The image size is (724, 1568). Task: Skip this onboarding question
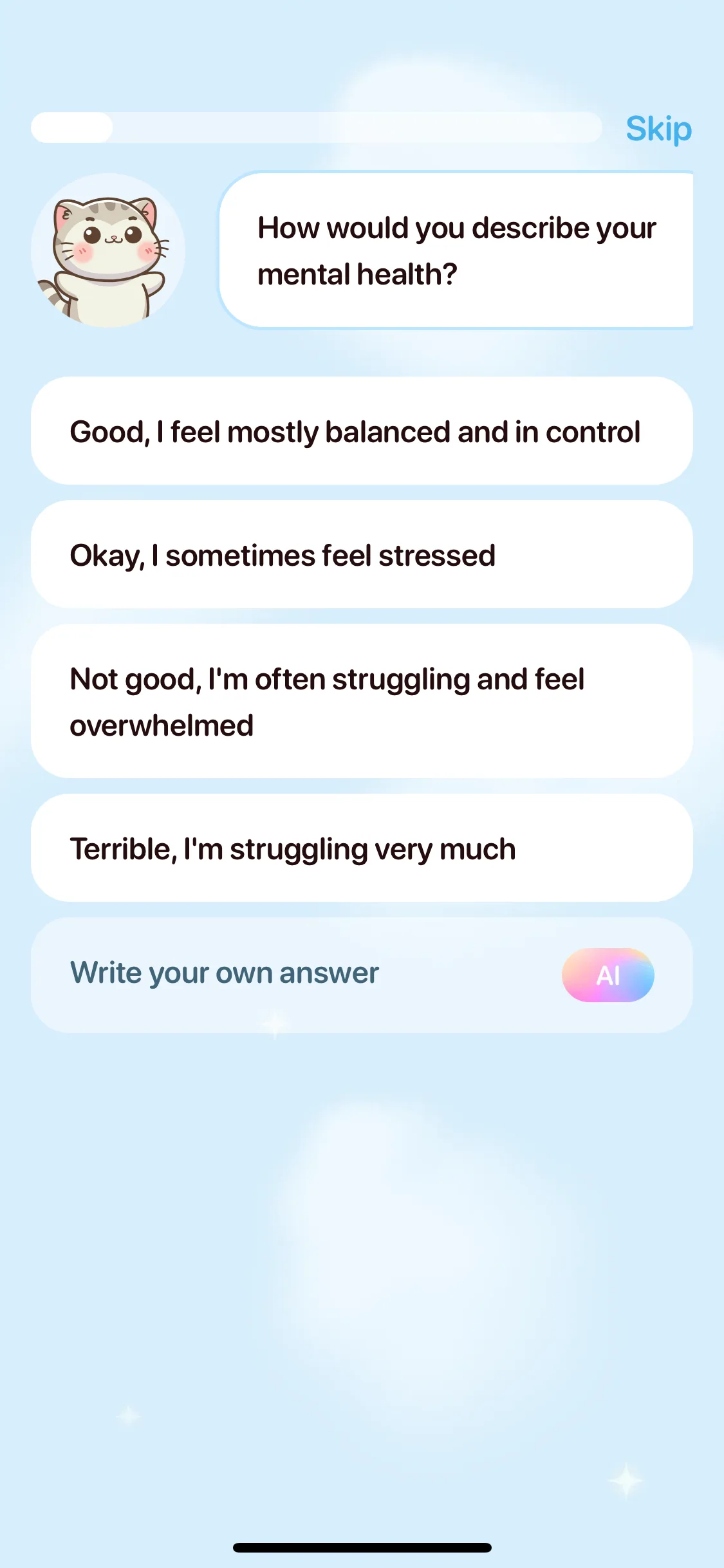coord(658,129)
